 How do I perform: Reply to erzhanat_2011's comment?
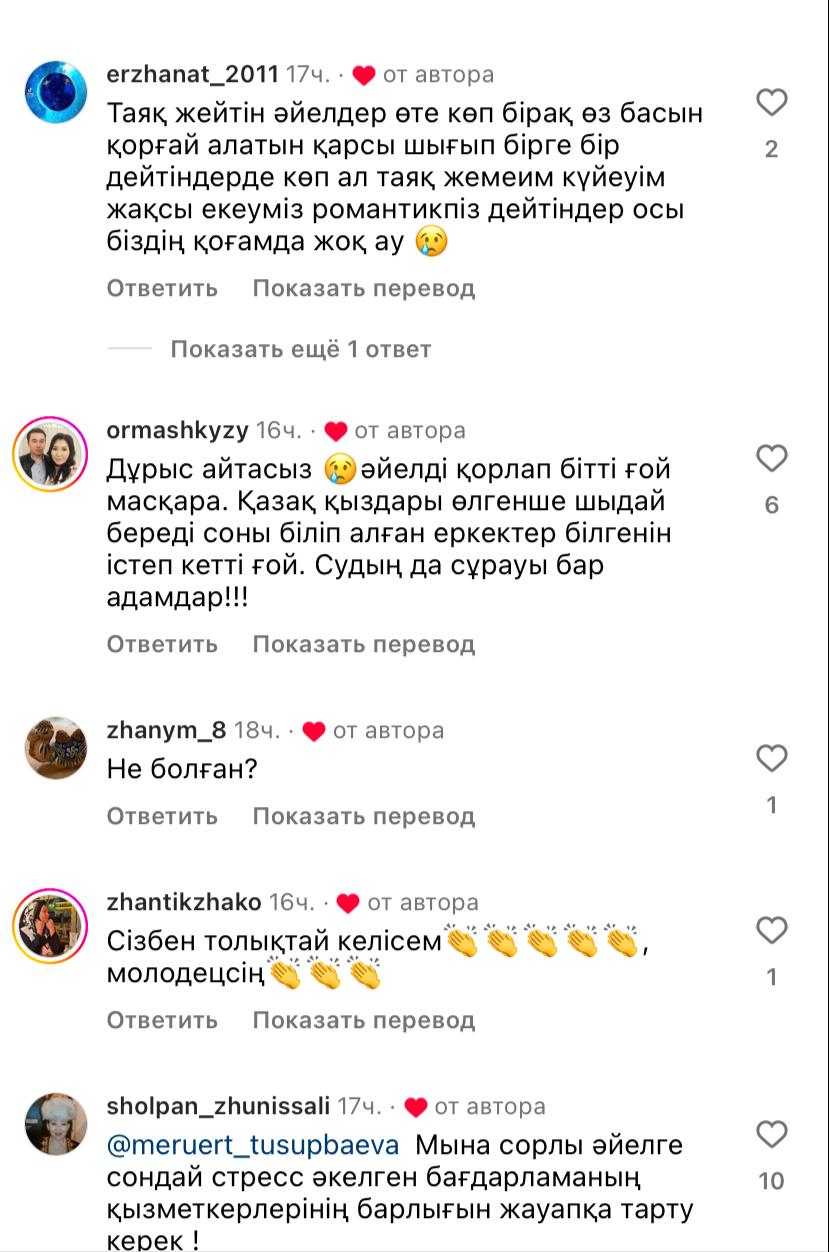point(162,289)
